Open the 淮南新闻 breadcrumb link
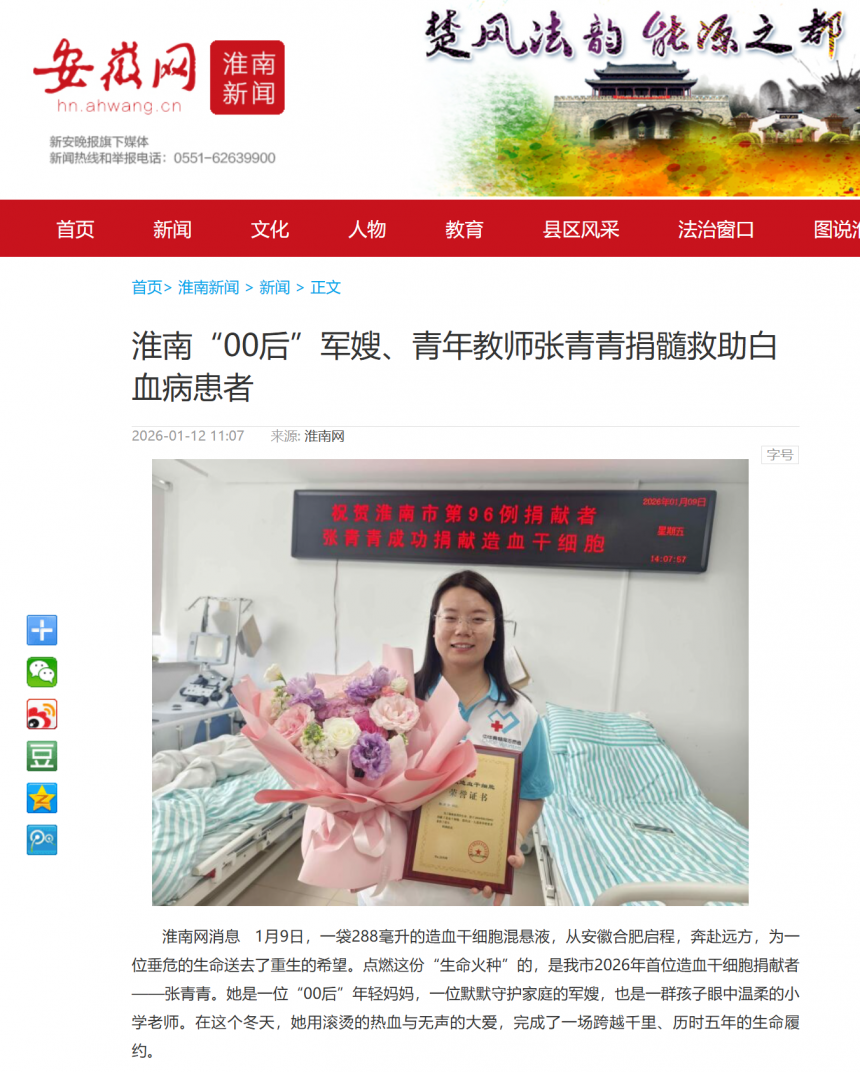Image resolution: width=860 pixels, height=1072 pixels. [x=208, y=287]
